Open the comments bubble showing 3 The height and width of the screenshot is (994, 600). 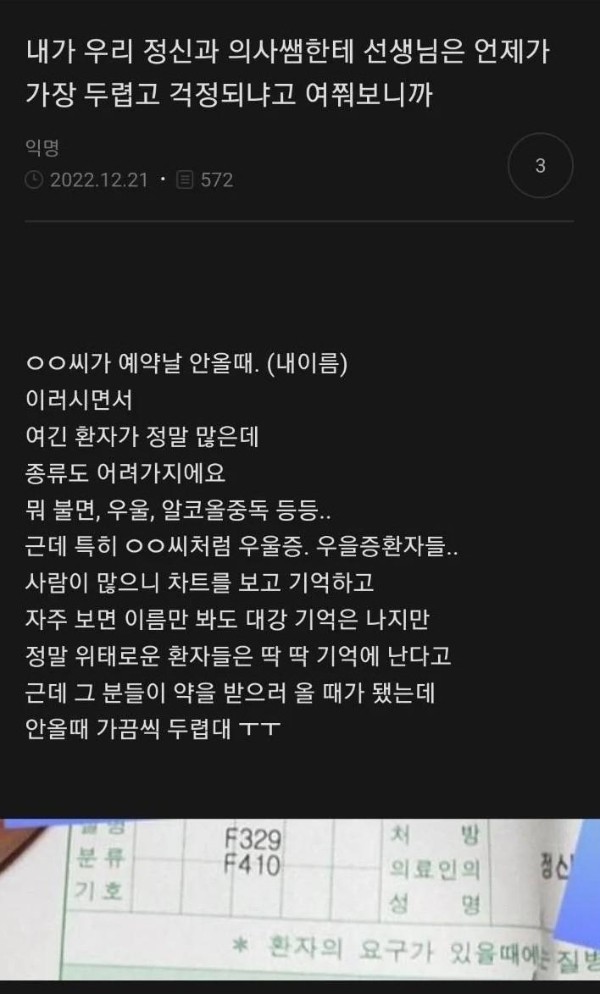click(540, 166)
